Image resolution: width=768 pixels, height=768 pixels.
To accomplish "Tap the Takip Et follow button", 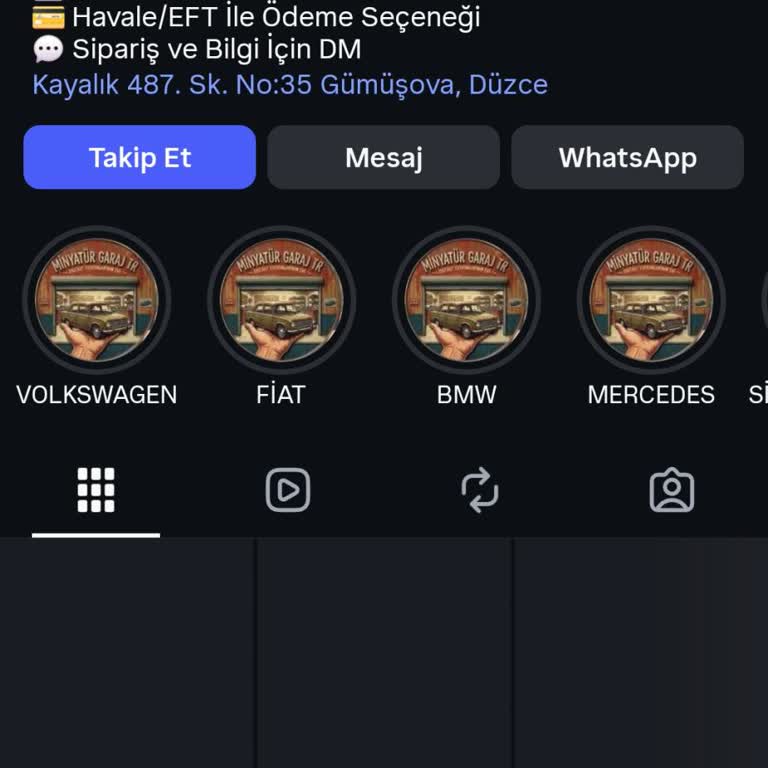I will (x=140, y=157).
